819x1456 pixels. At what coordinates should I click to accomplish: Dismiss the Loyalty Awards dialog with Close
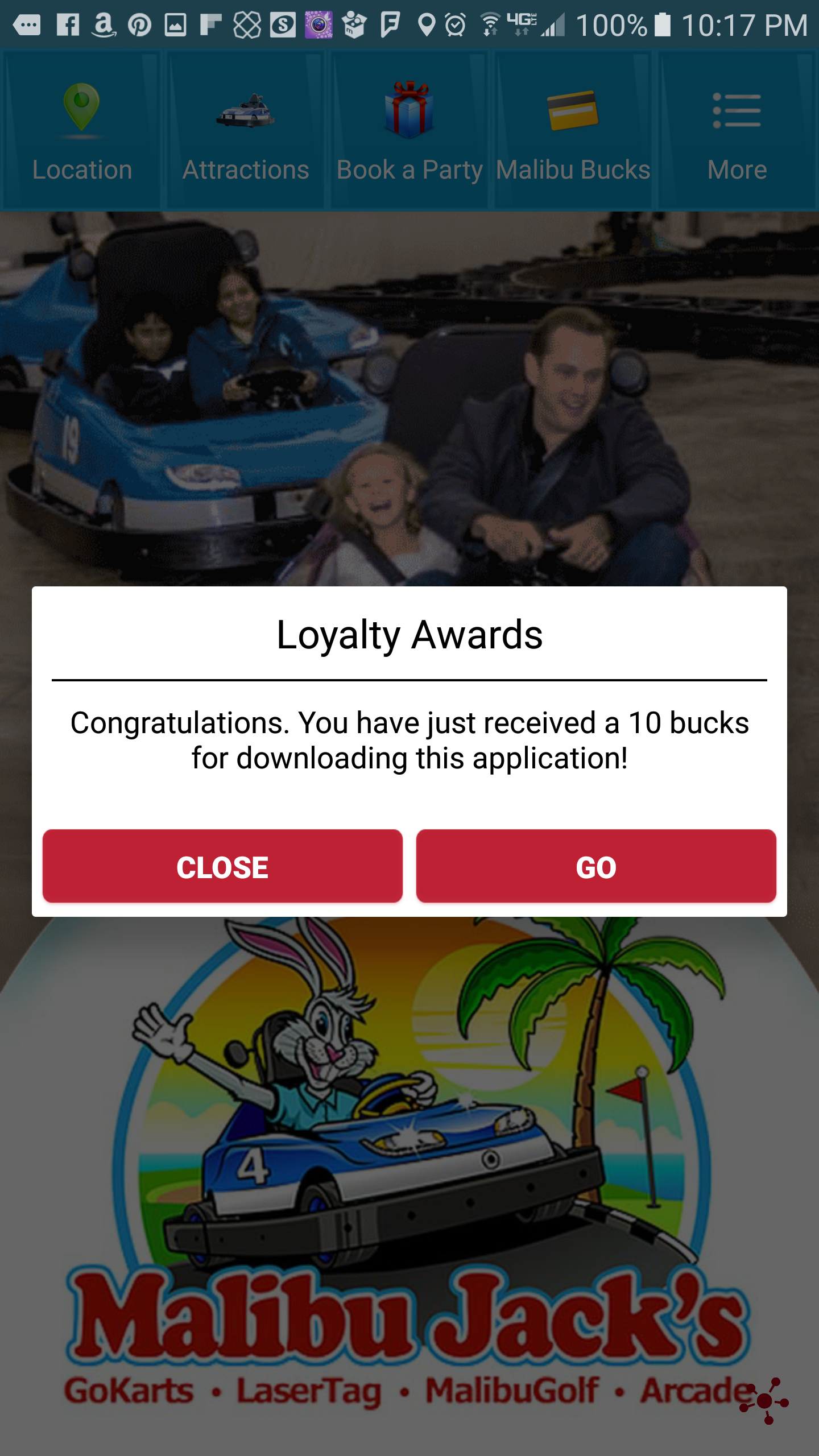(222, 866)
